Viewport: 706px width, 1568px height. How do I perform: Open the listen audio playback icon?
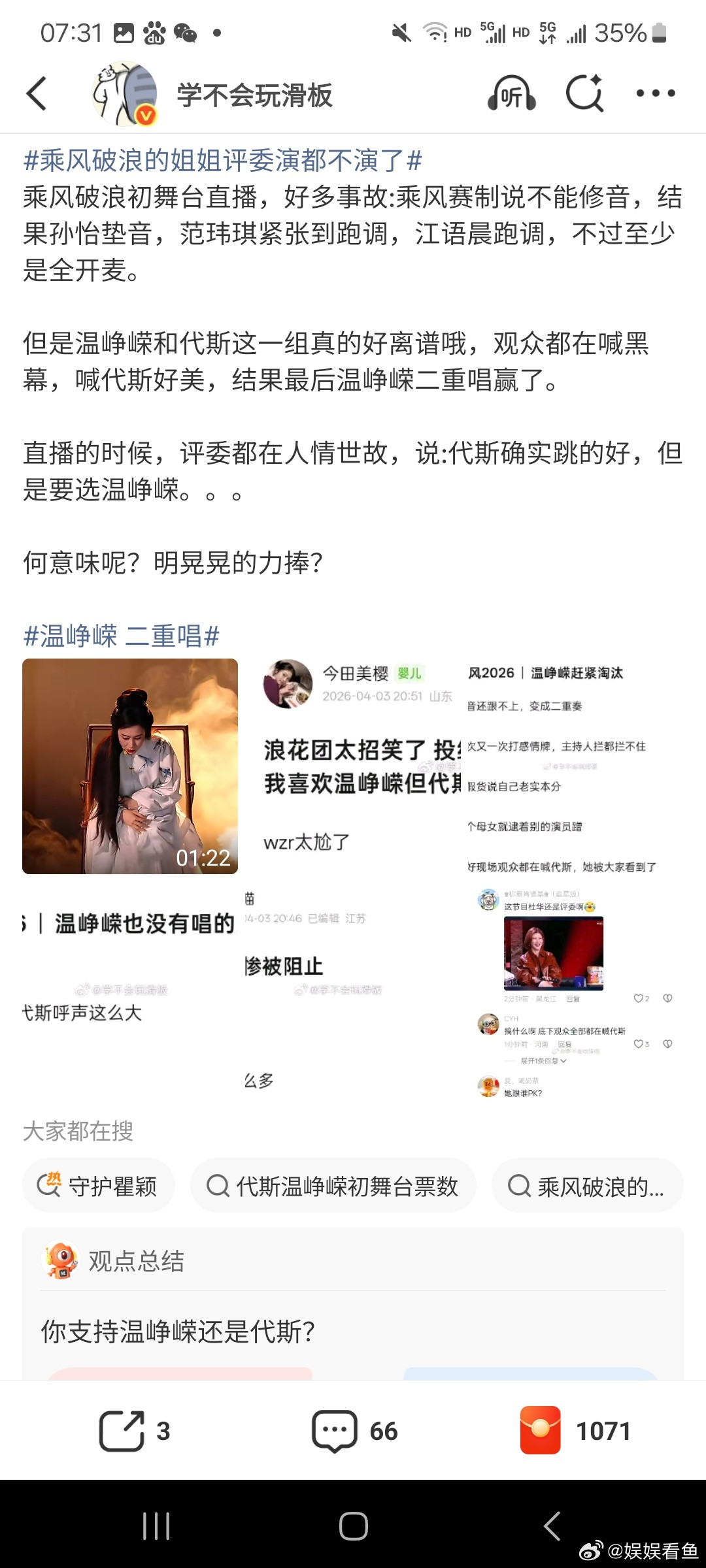(511, 94)
